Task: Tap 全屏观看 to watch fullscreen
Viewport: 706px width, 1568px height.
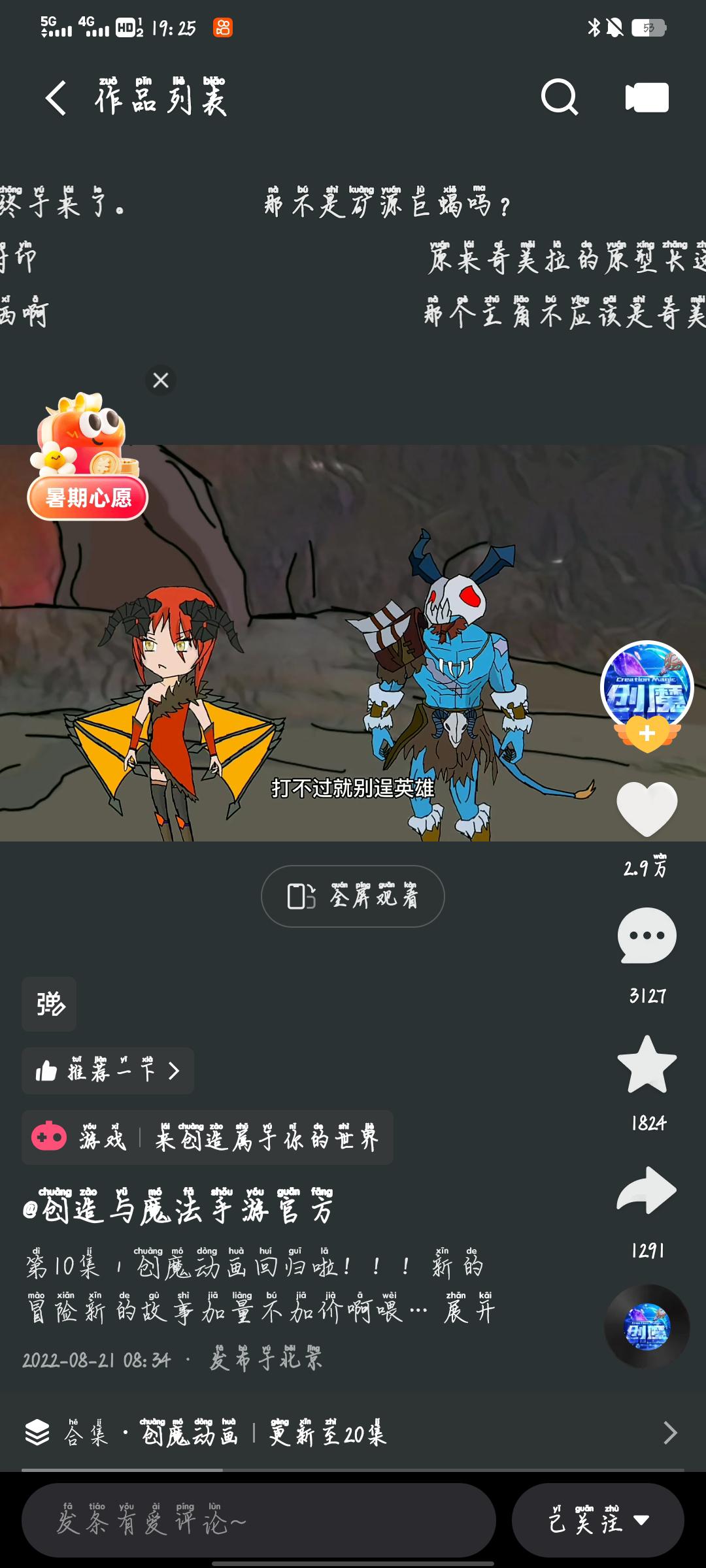Action: (353, 896)
